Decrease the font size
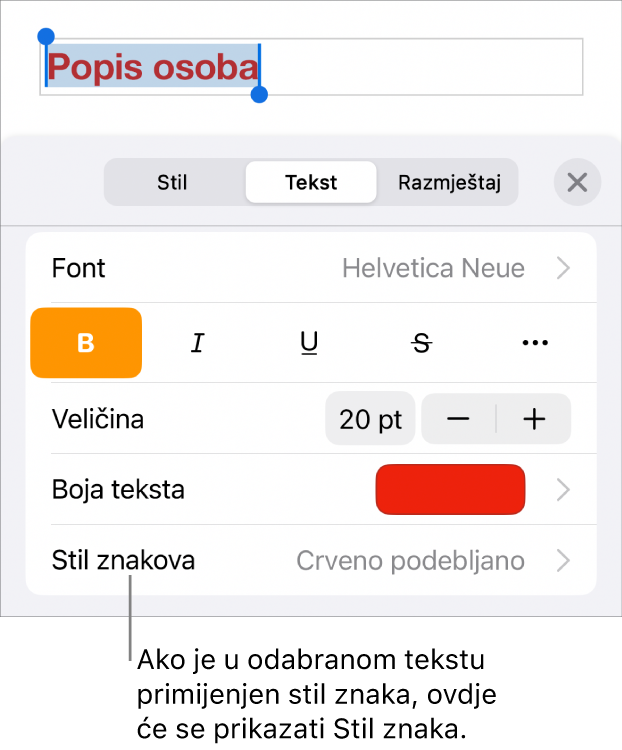This screenshot has width=622, height=750. click(458, 419)
